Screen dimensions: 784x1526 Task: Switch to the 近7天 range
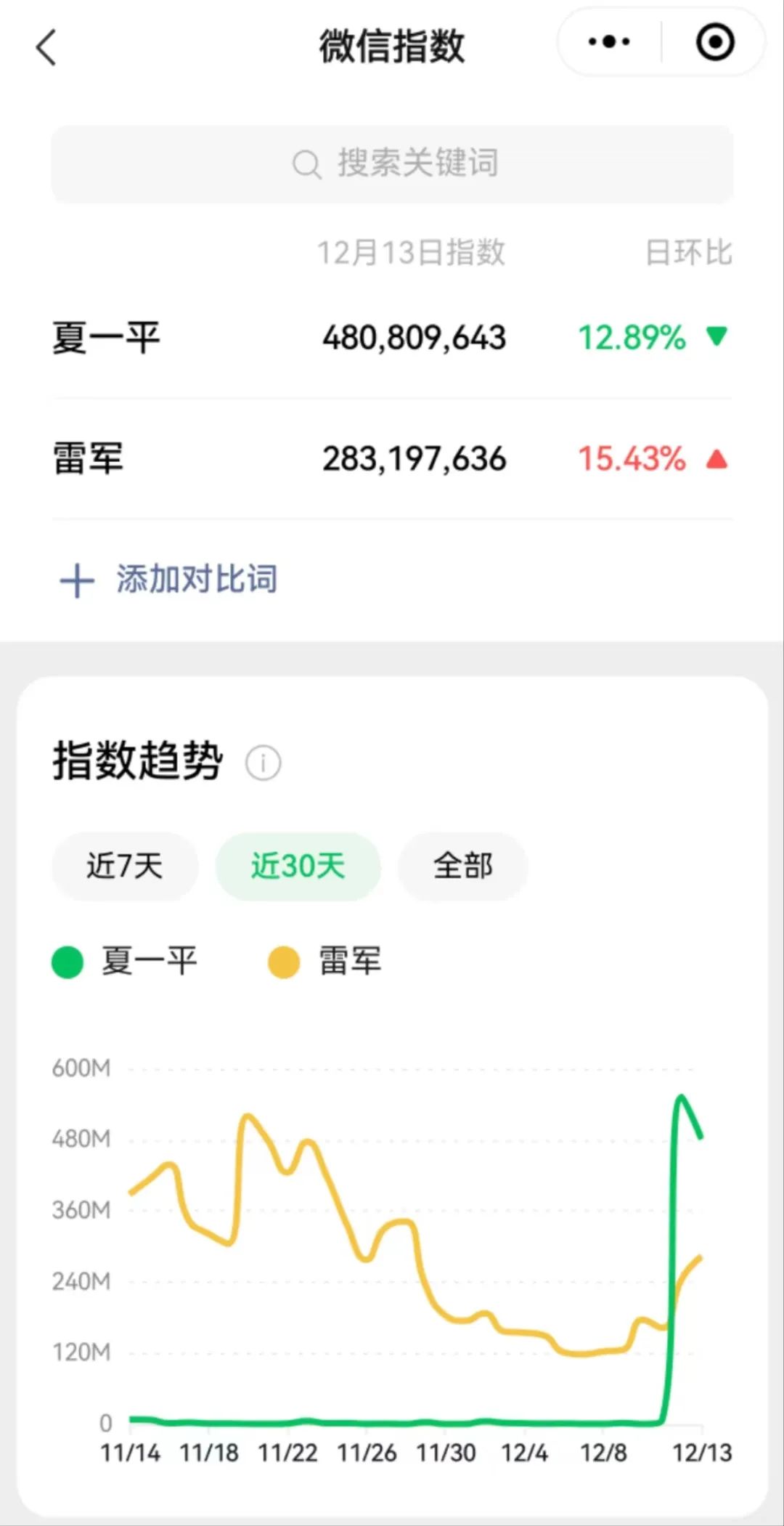pyautogui.click(x=125, y=866)
